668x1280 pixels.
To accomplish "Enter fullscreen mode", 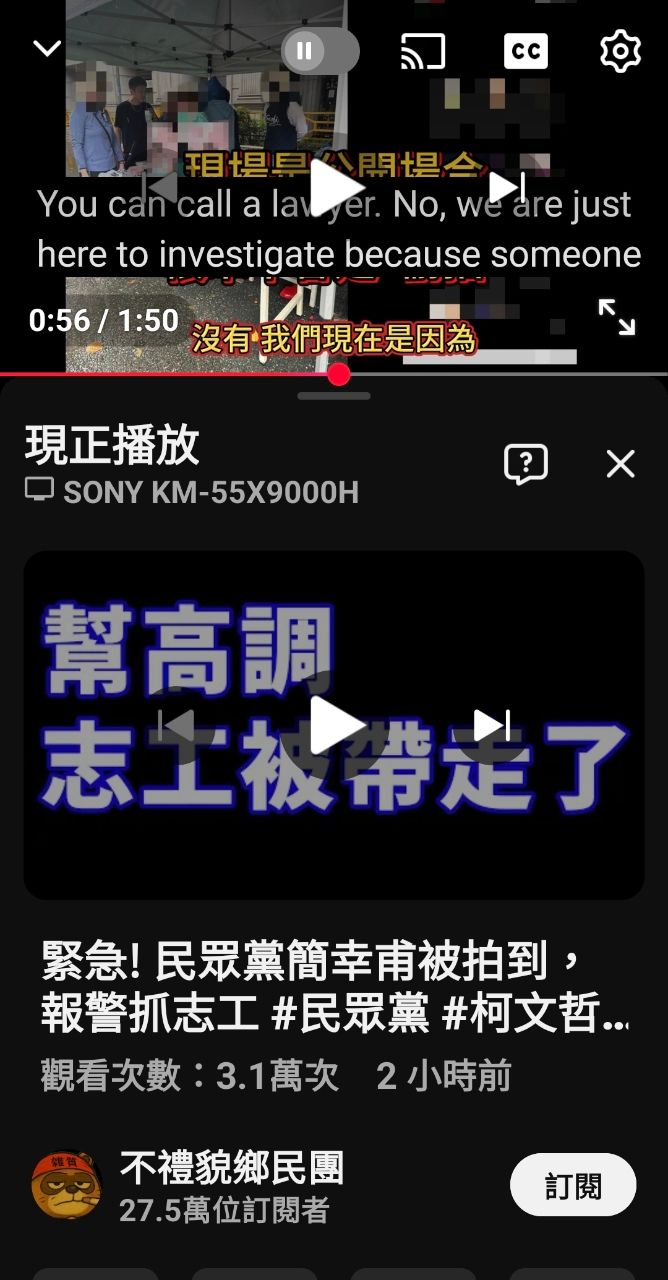I will [617, 317].
